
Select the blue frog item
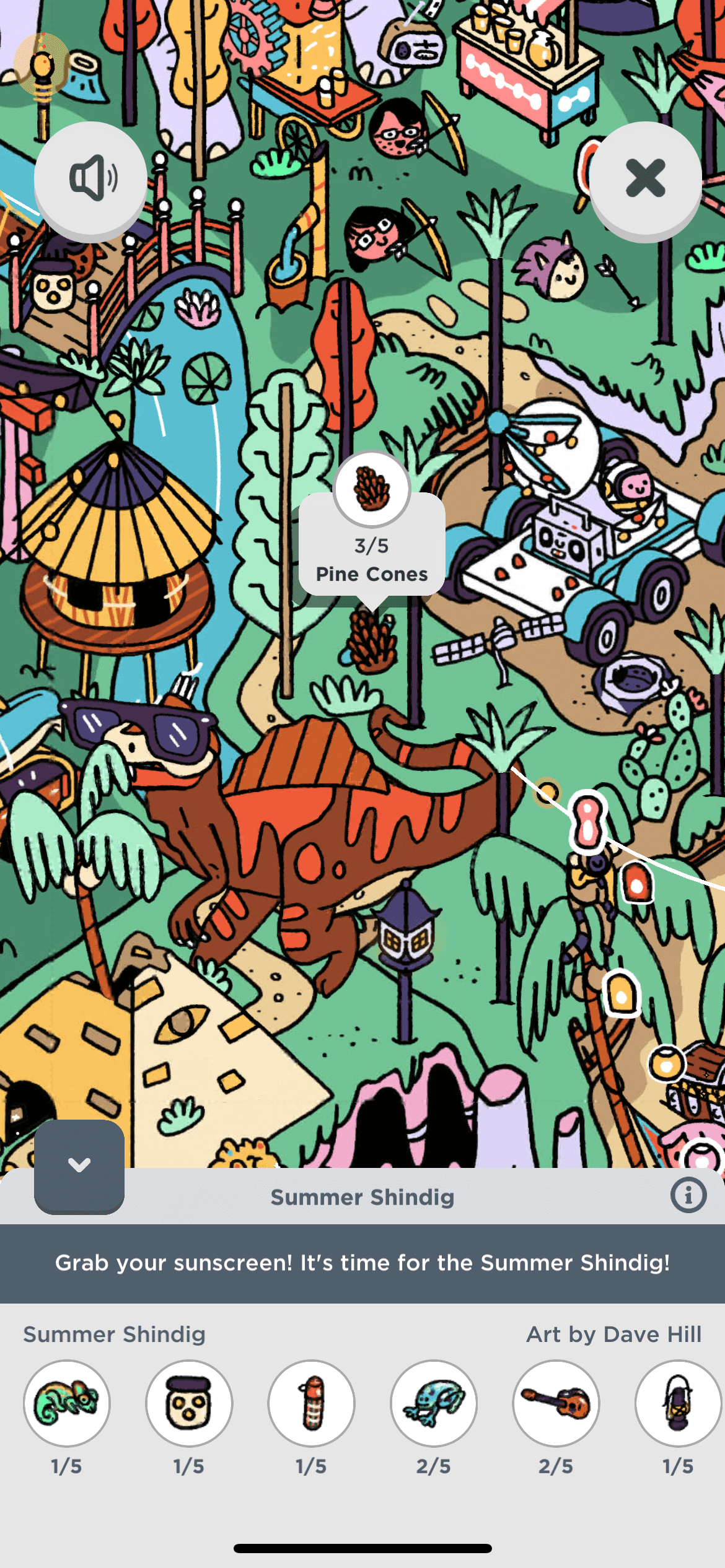point(434,1403)
